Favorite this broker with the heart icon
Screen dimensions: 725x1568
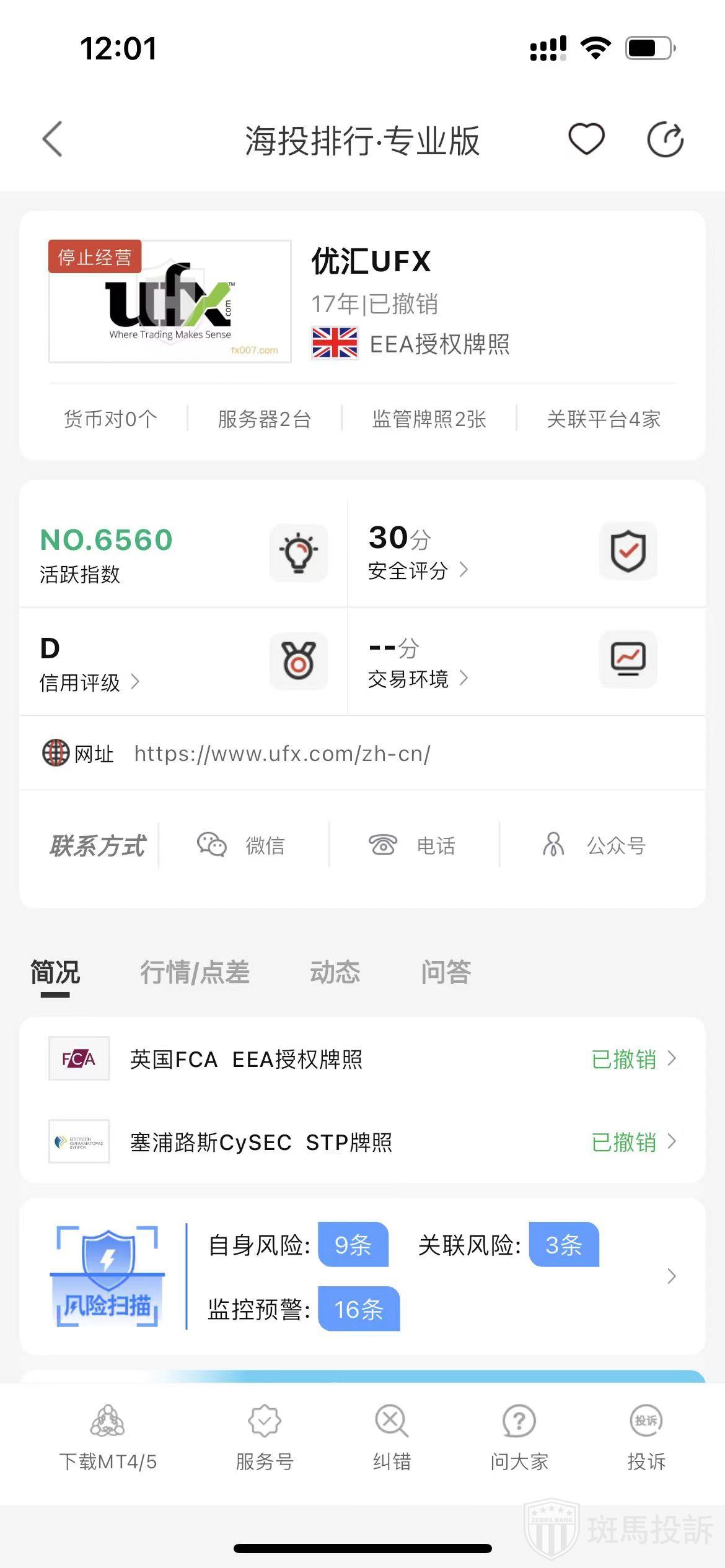tap(586, 139)
